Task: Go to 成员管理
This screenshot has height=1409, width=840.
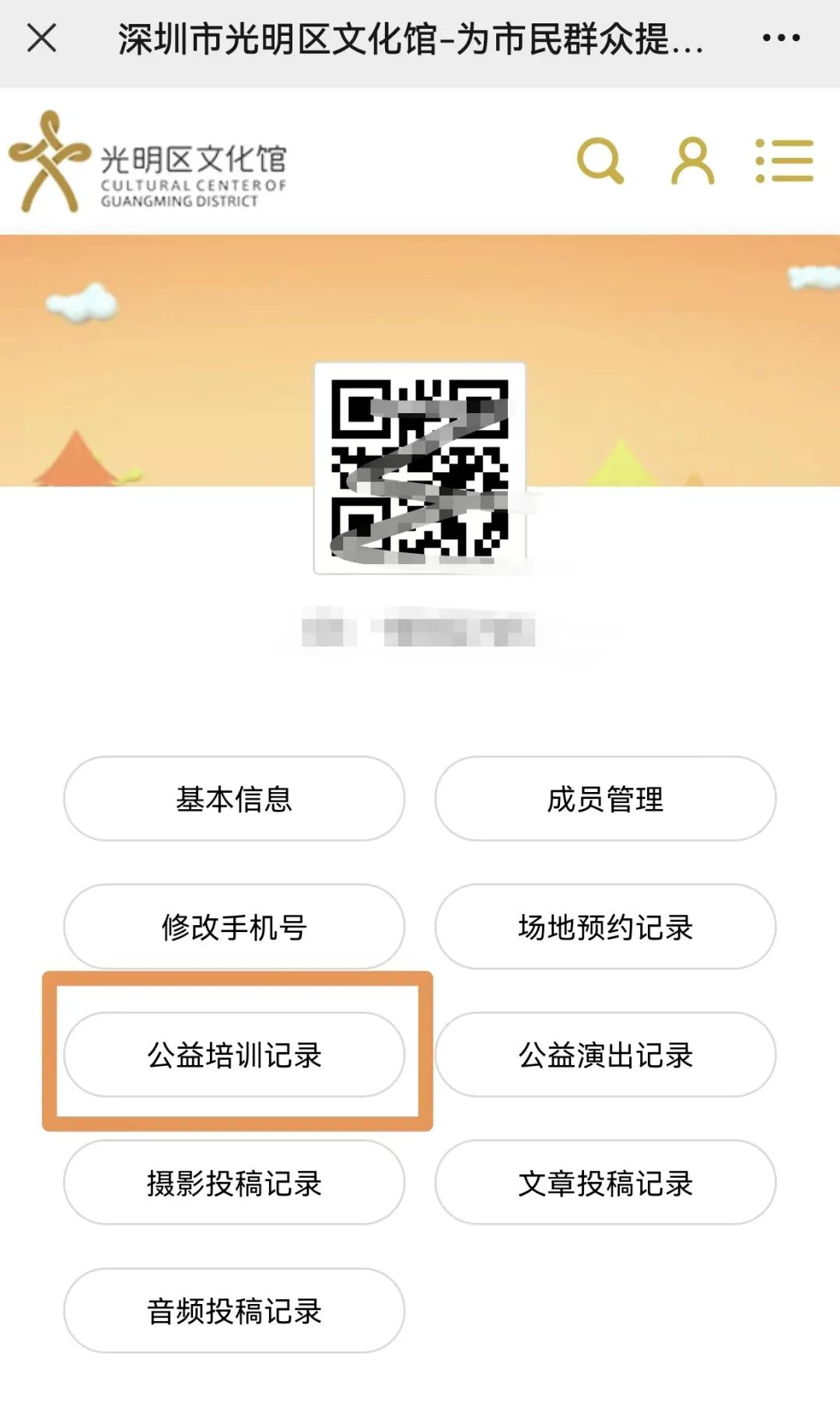Action: point(605,799)
